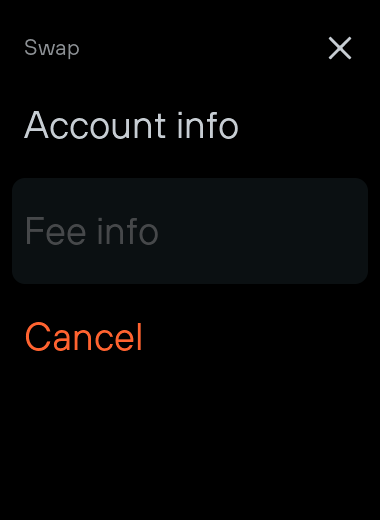Cancel the swap
Screen dimensions: 380x520
(190, 337)
